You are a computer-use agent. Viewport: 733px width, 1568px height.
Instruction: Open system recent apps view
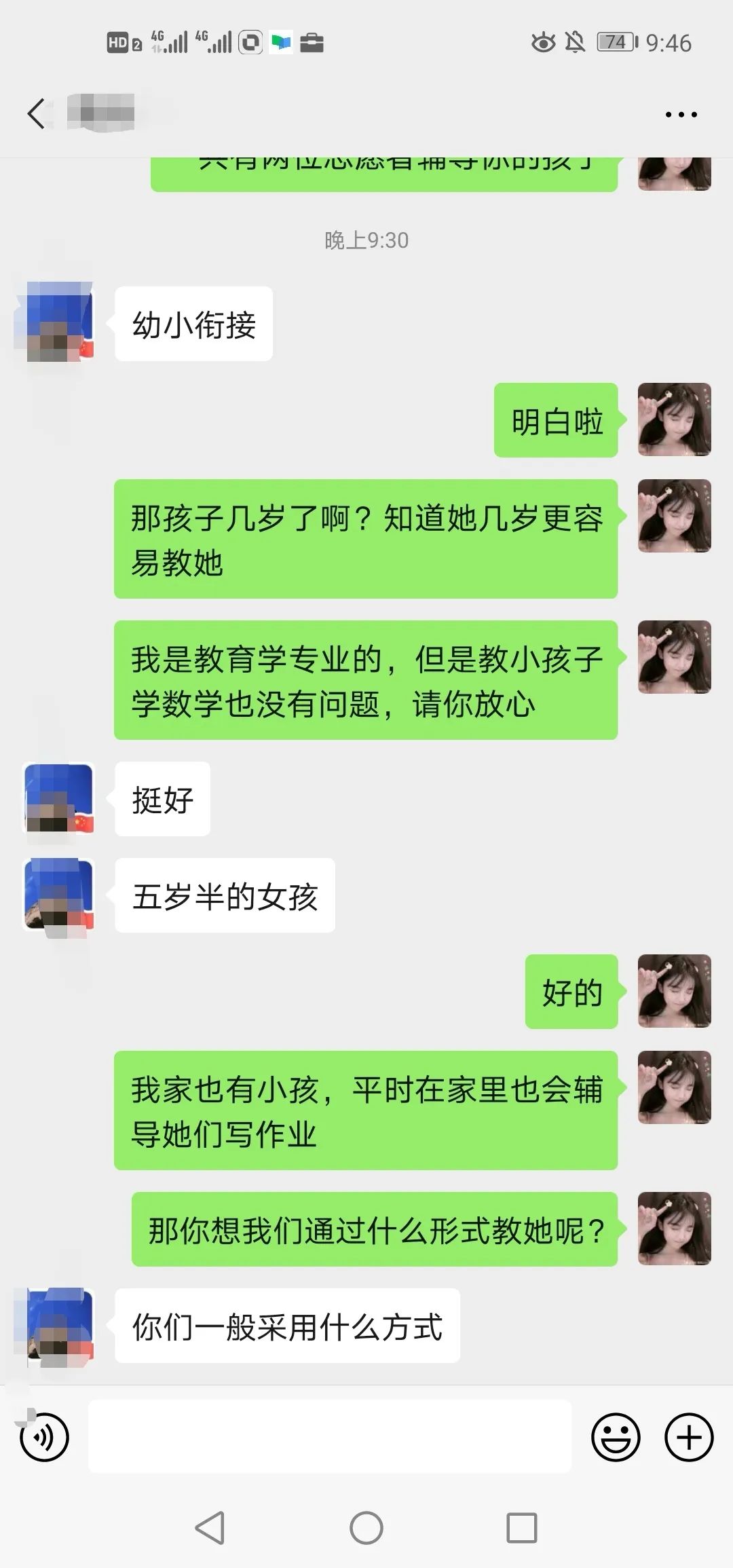[x=522, y=1529]
